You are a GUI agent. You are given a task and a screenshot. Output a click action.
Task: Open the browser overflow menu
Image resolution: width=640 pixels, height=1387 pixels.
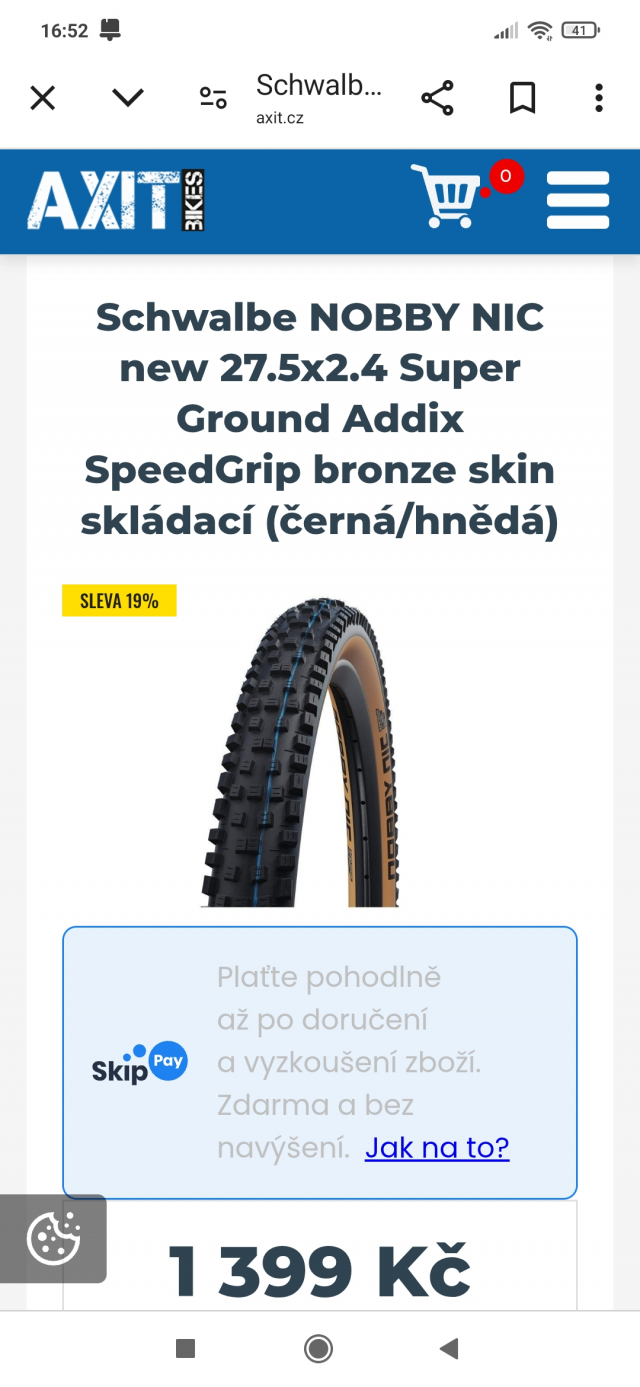(599, 98)
